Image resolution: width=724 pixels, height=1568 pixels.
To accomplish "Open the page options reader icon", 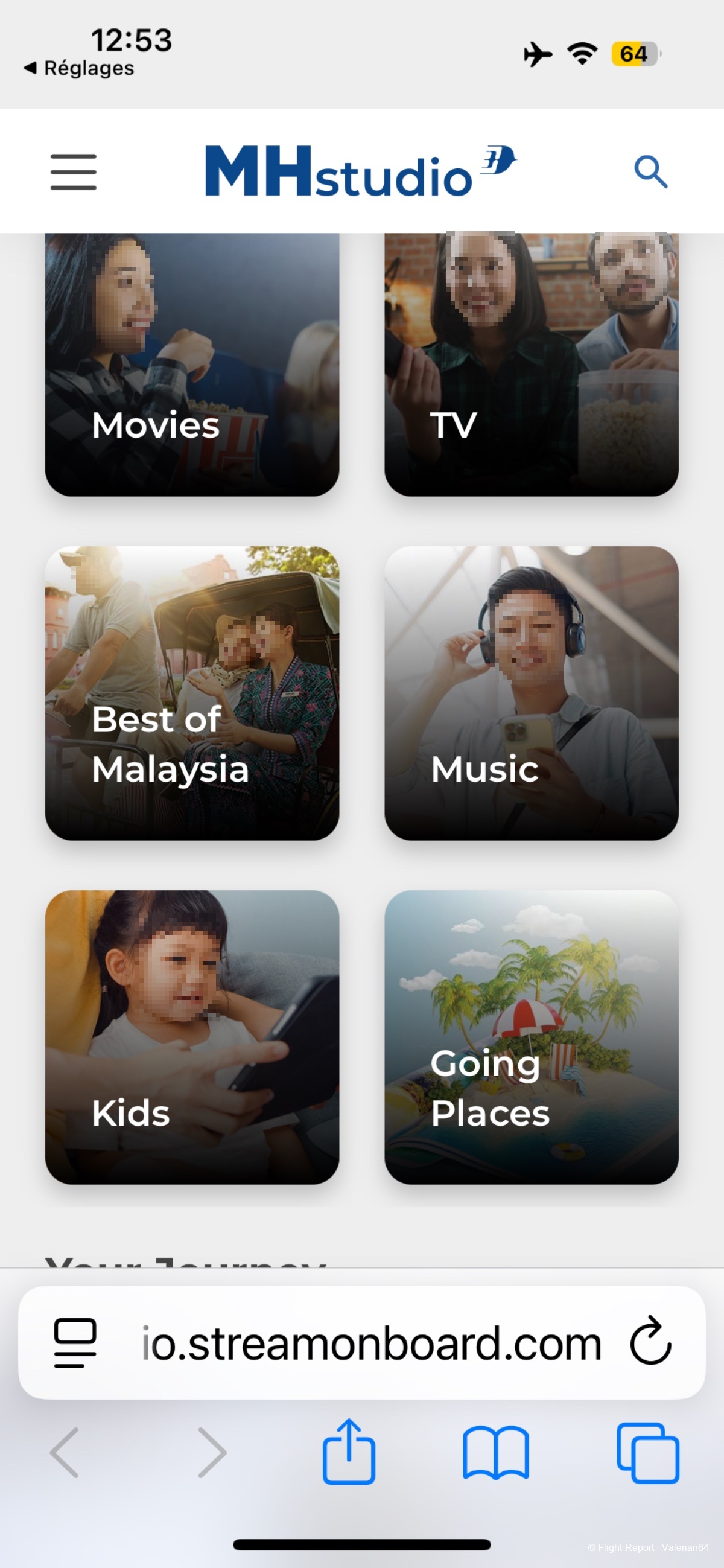I will [x=75, y=1343].
